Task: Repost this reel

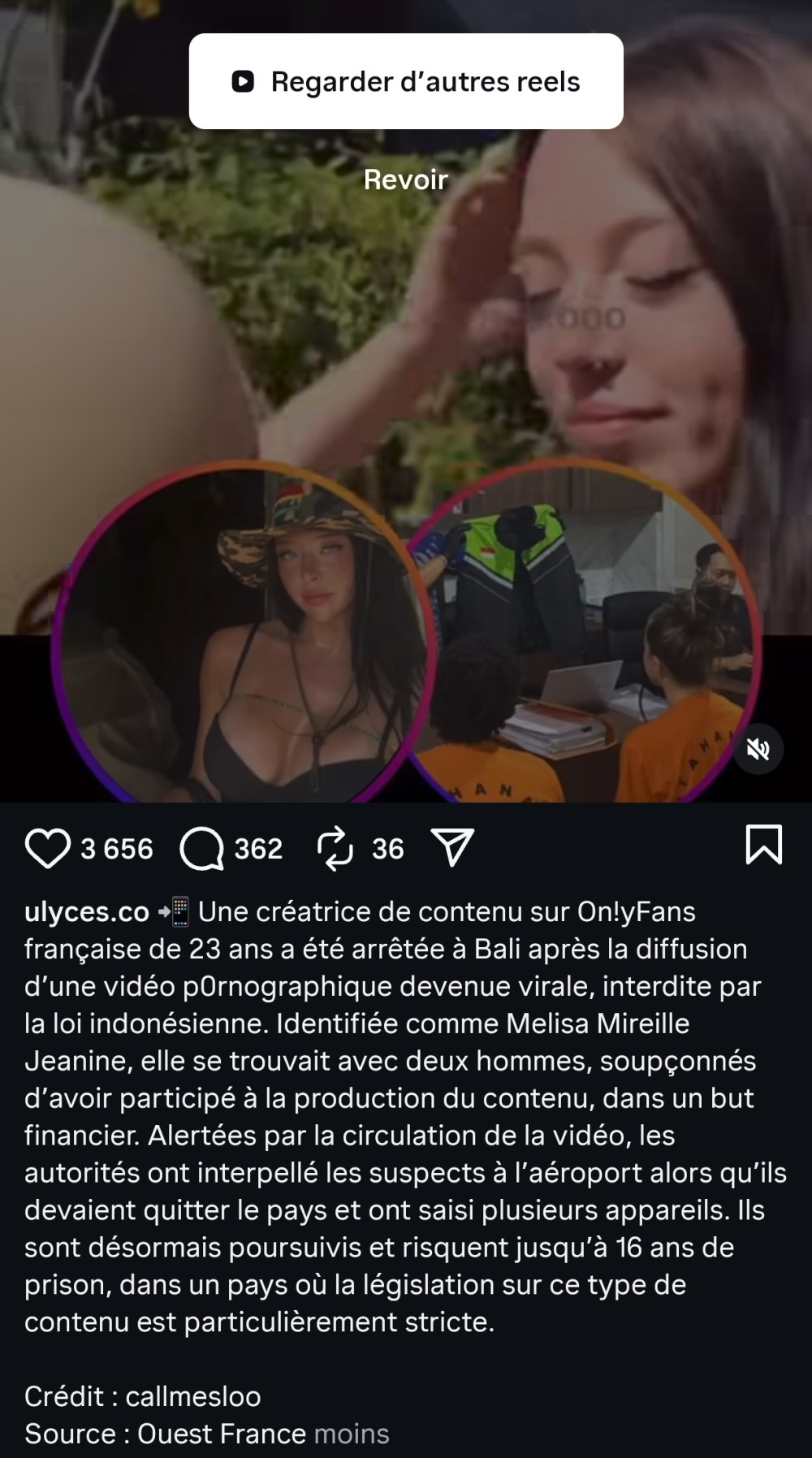Action: [335, 849]
